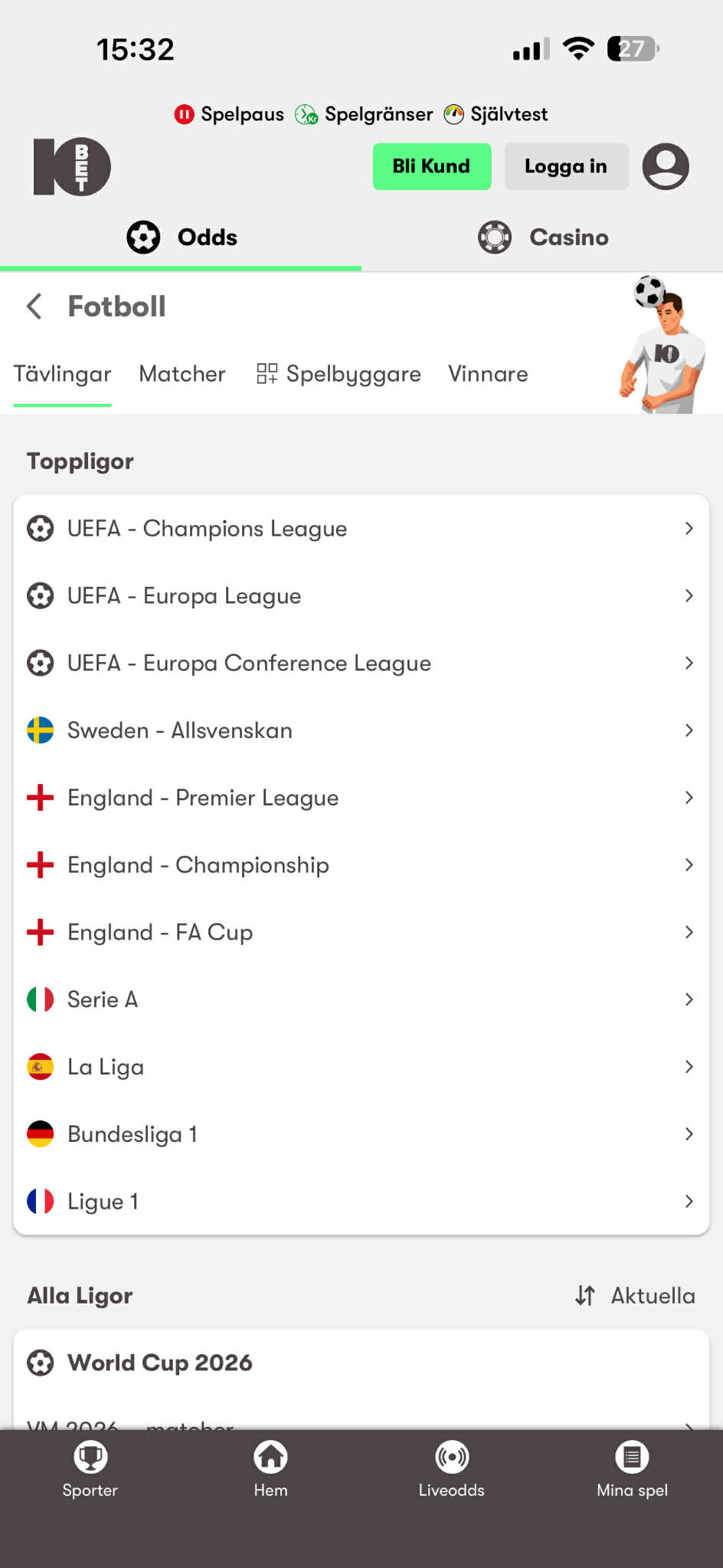
Task: Open the Matcher tab
Action: (x=182, y=374)
